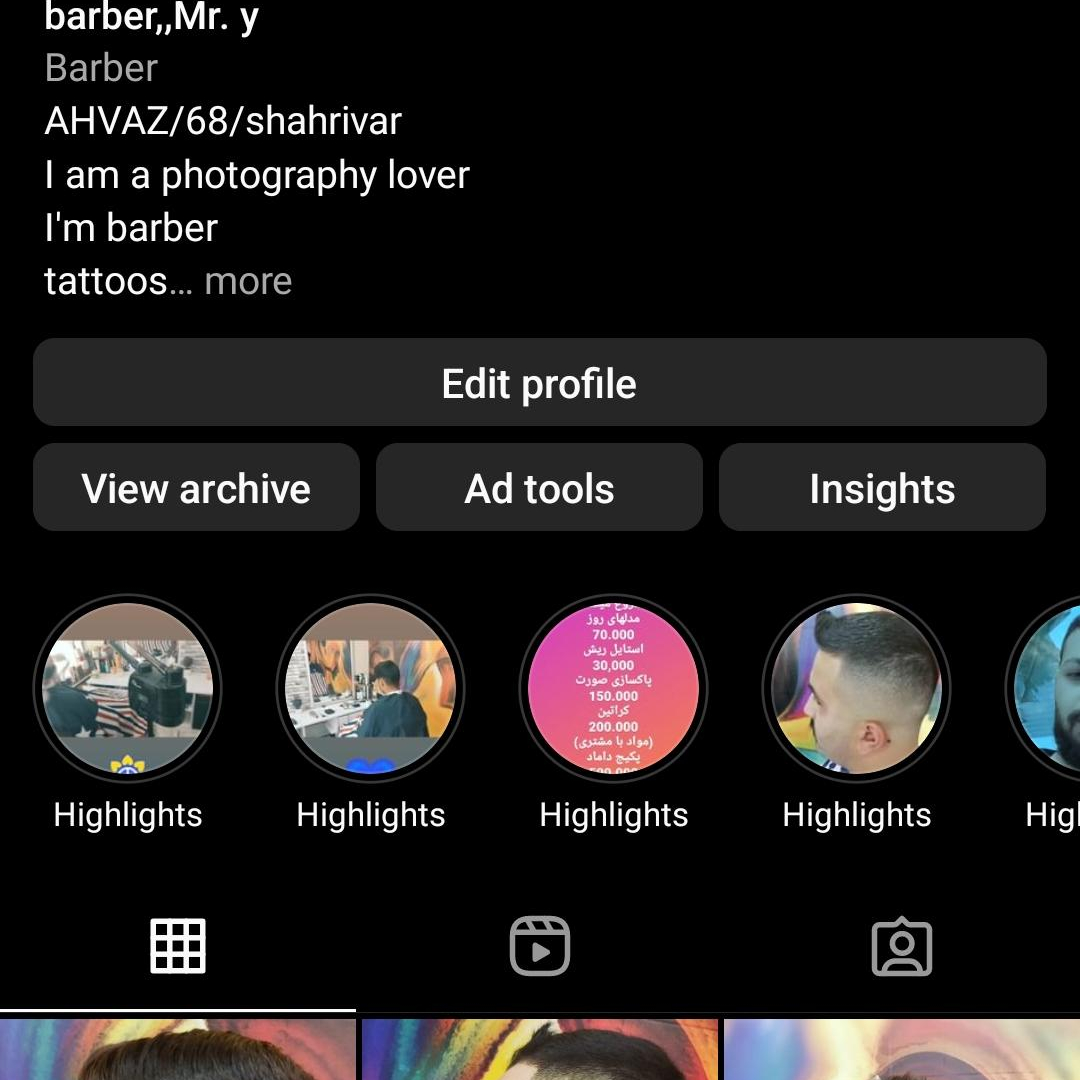This screenshot has height=1080, width=1080.
Task: Open the highlight showing a seated customer
Action: tap(371, 689)
